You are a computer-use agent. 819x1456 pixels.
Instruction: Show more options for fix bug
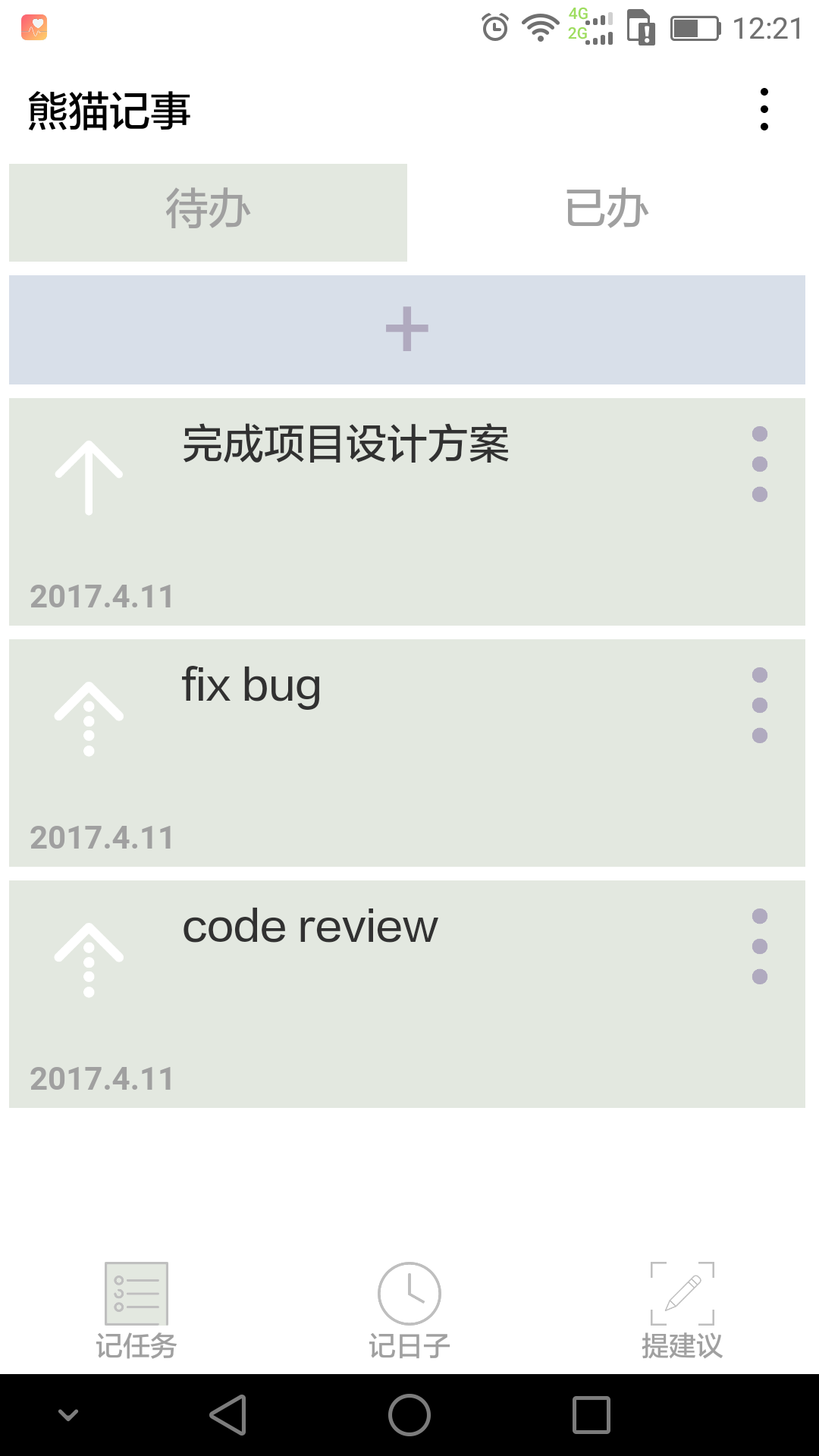click(x=759, y=705)
